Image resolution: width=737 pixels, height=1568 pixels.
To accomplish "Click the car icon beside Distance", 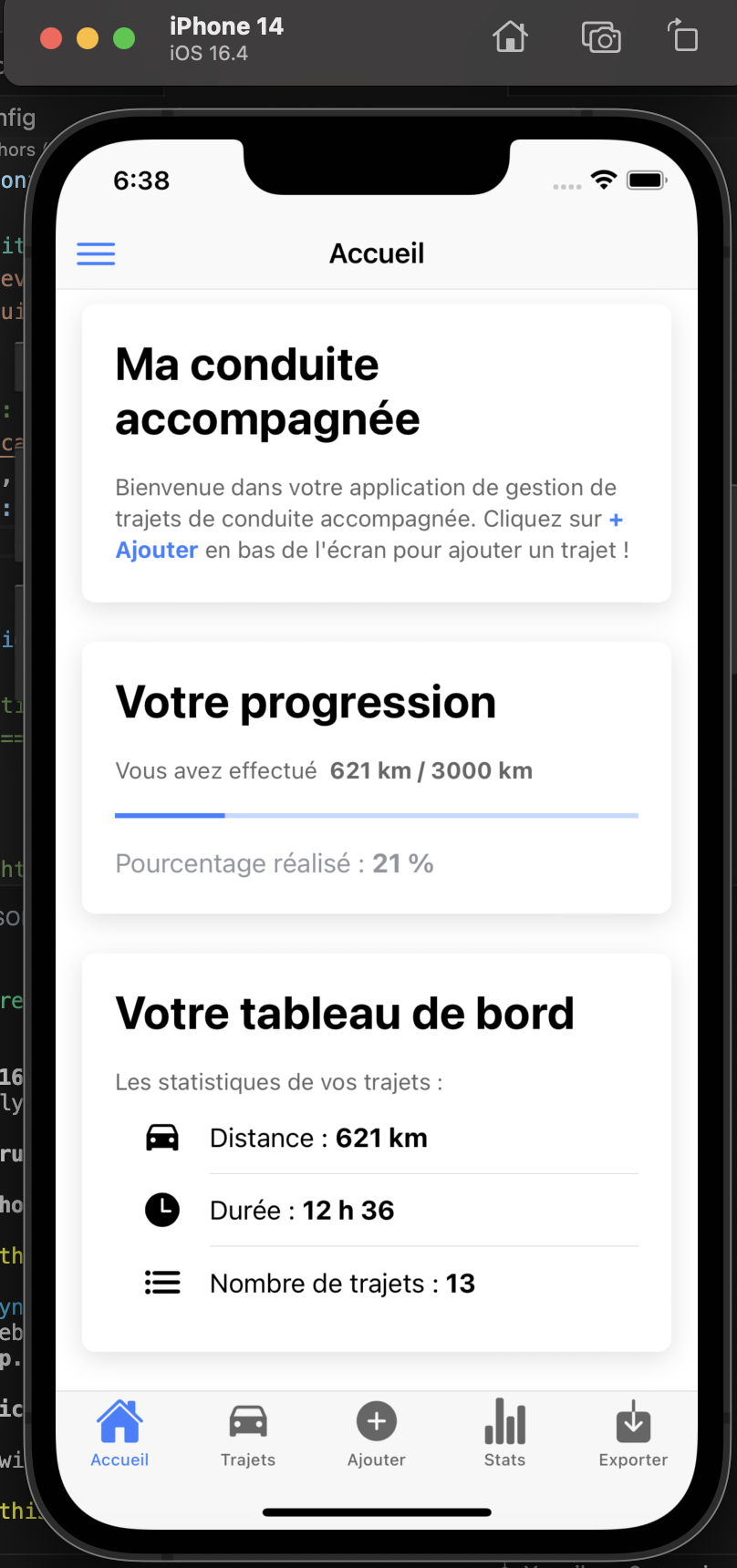I will point(162,1138).
